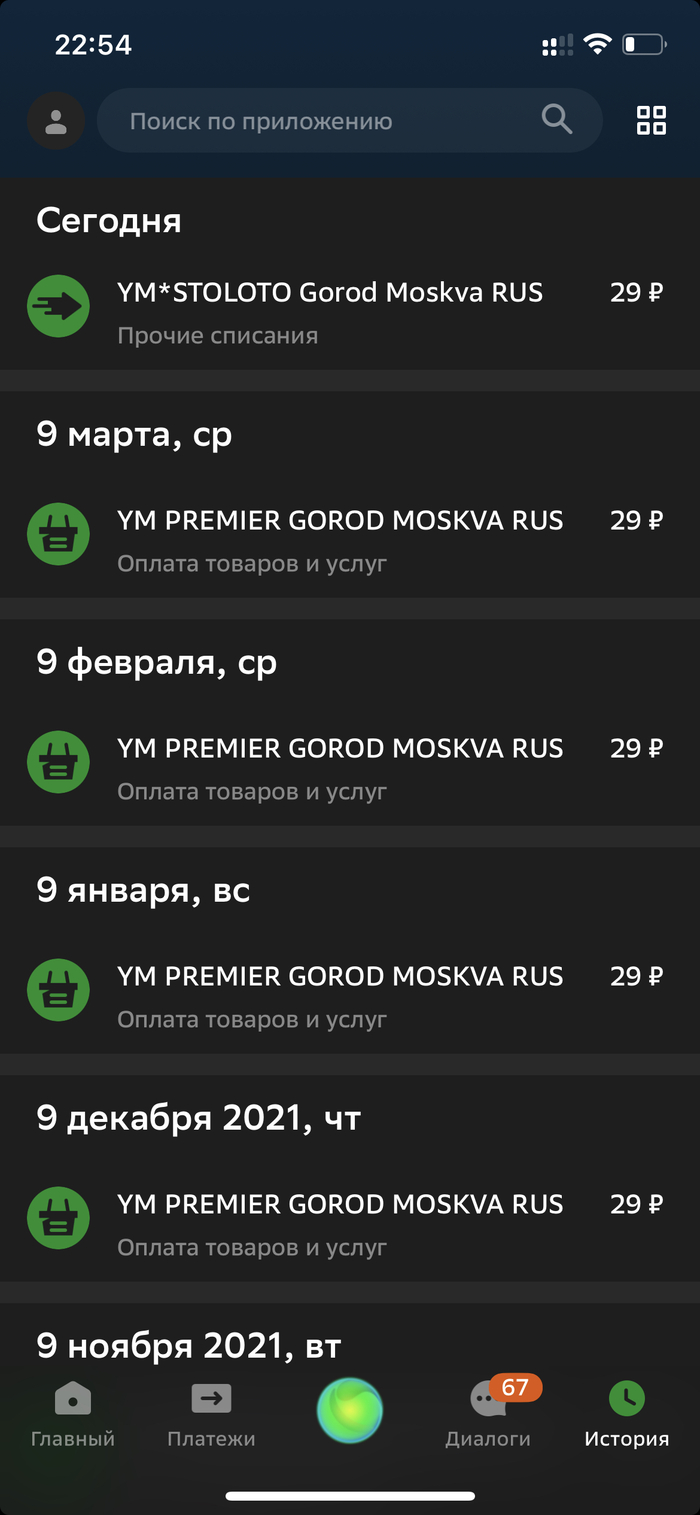Select the История tab

[x=627, y=1415]
